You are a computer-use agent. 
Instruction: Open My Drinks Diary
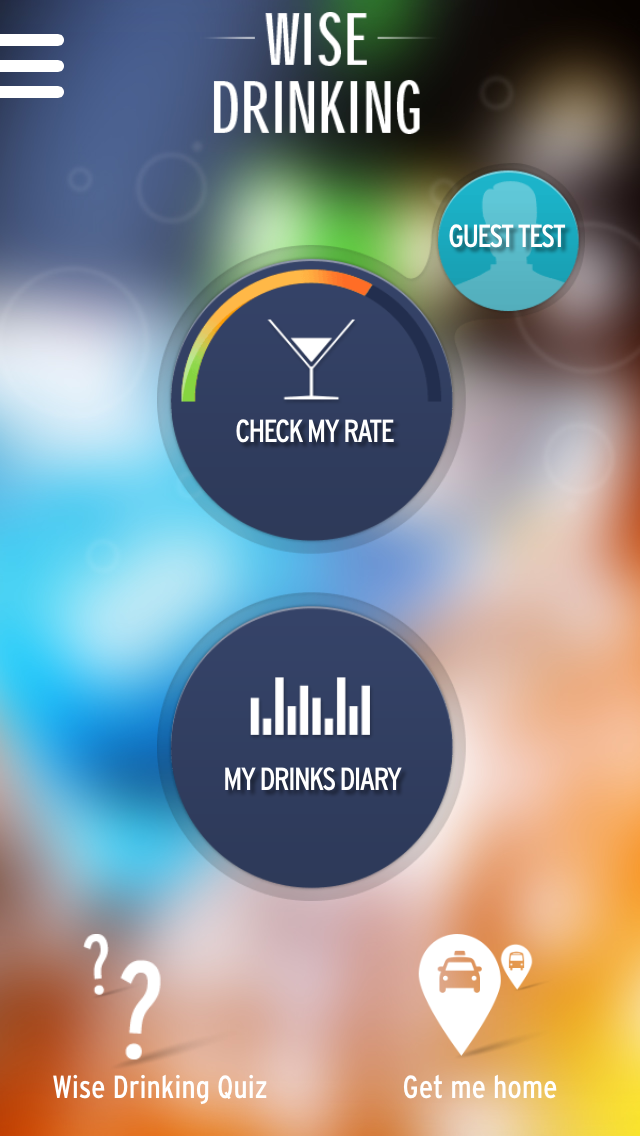pos(312,747)
